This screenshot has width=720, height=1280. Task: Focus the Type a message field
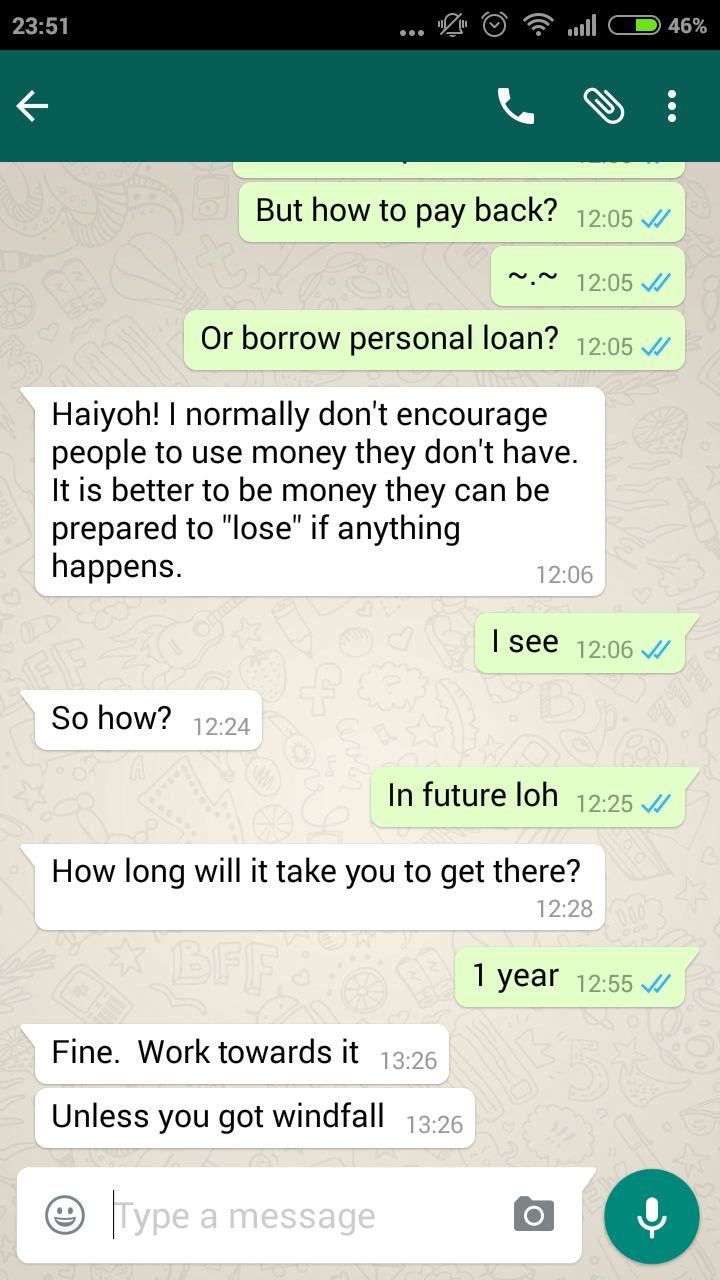(300, 1216)
